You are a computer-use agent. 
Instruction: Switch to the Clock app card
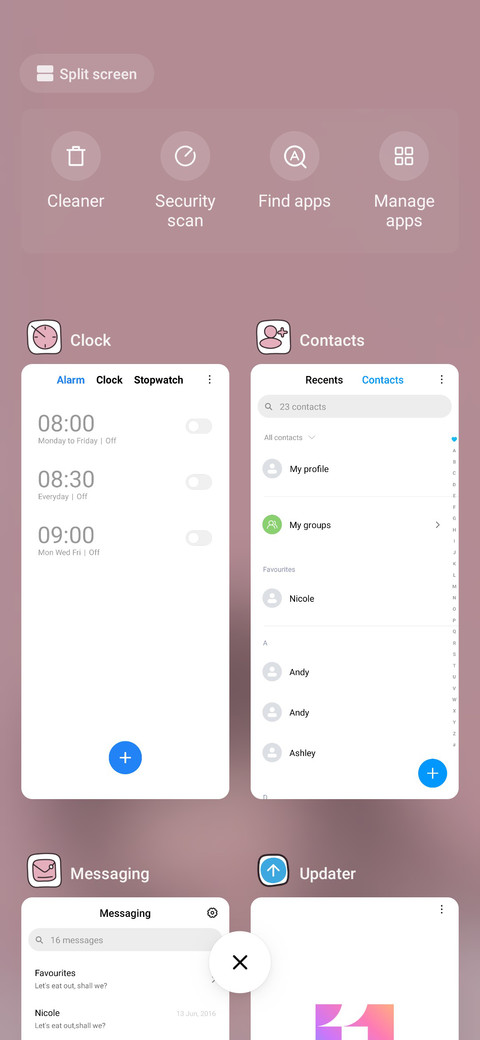125,581
